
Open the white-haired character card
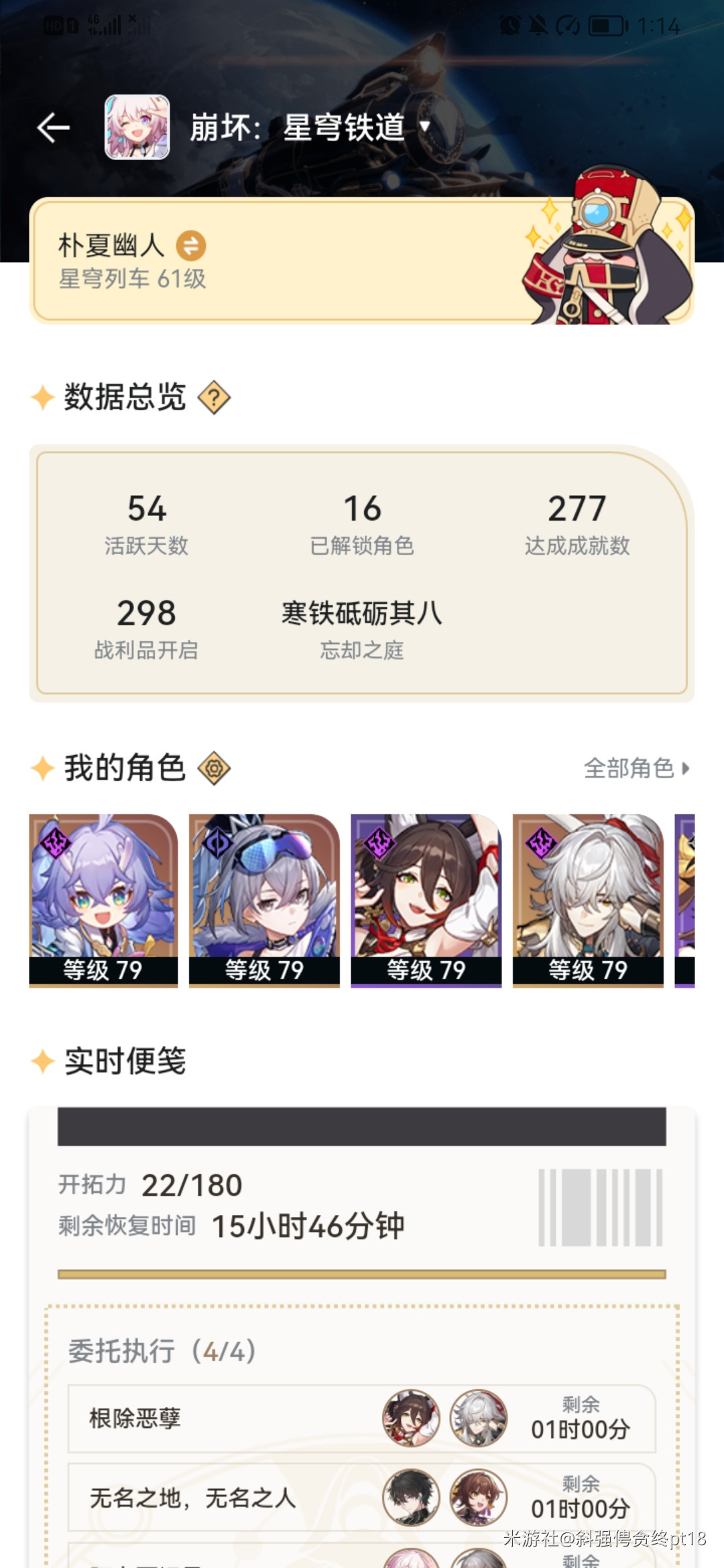click(x=587, y=899)
